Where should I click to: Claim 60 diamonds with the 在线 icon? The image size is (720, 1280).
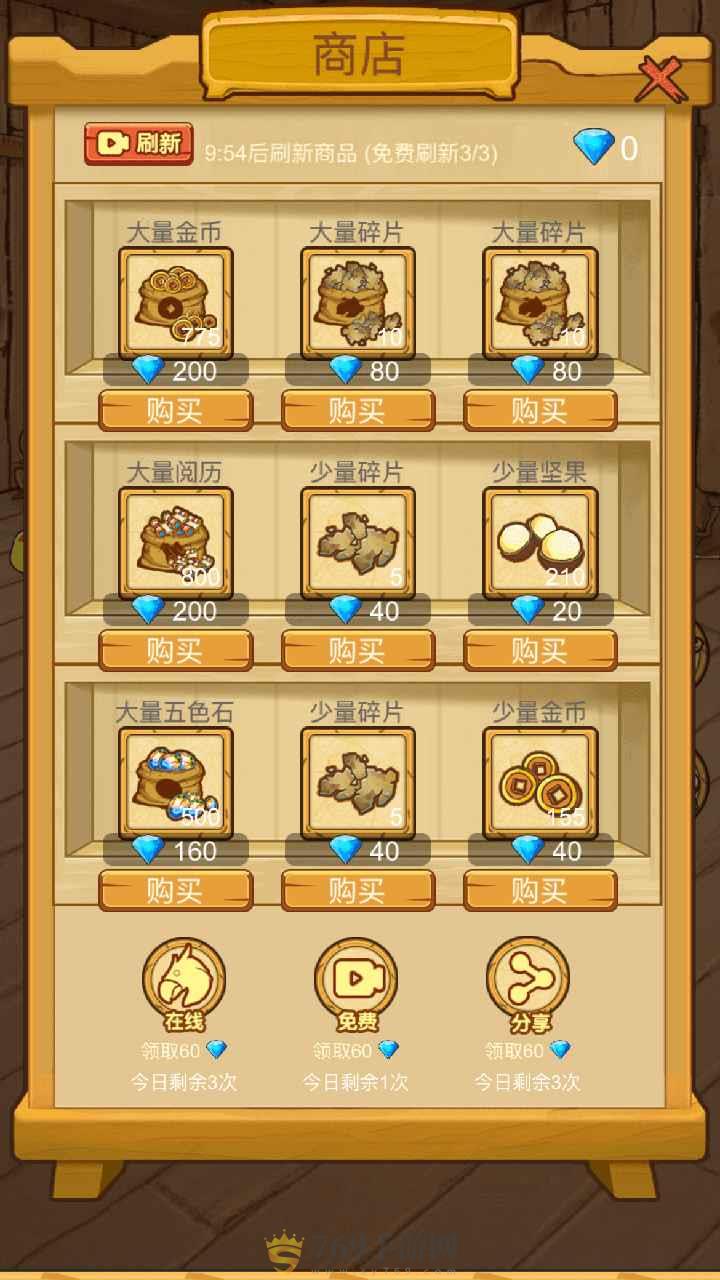point(184,980)
